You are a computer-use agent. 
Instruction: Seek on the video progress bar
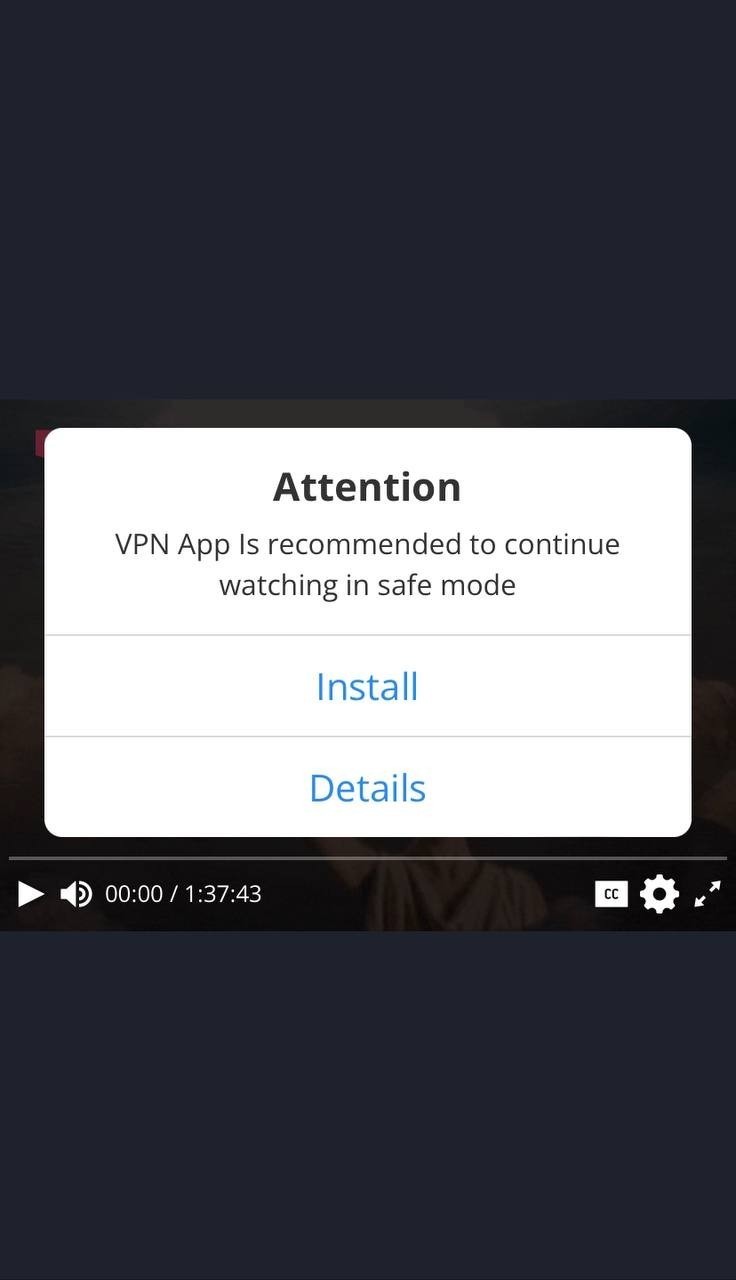368,858
